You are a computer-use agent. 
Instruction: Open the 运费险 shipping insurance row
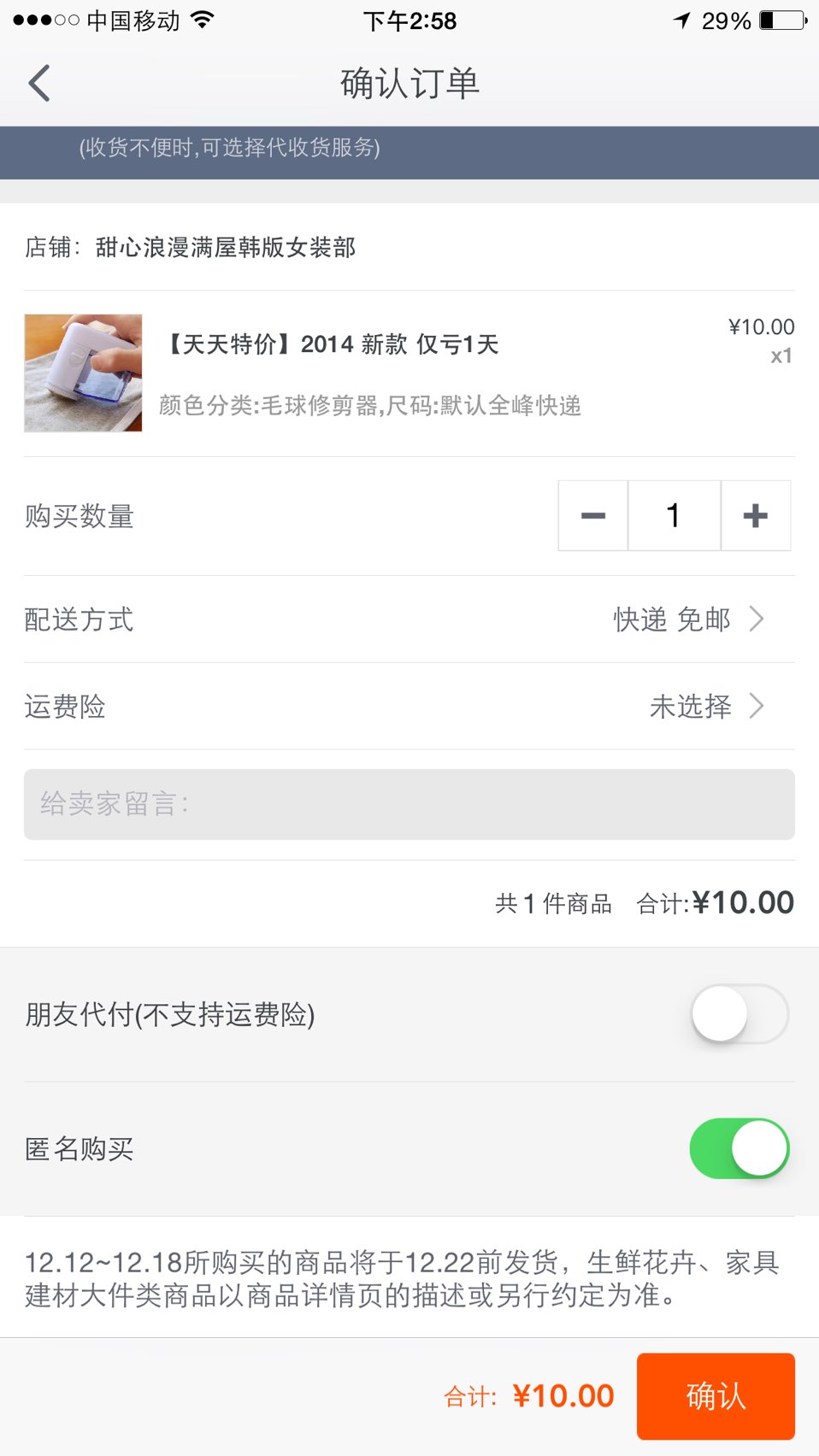[x=409, y=707]
